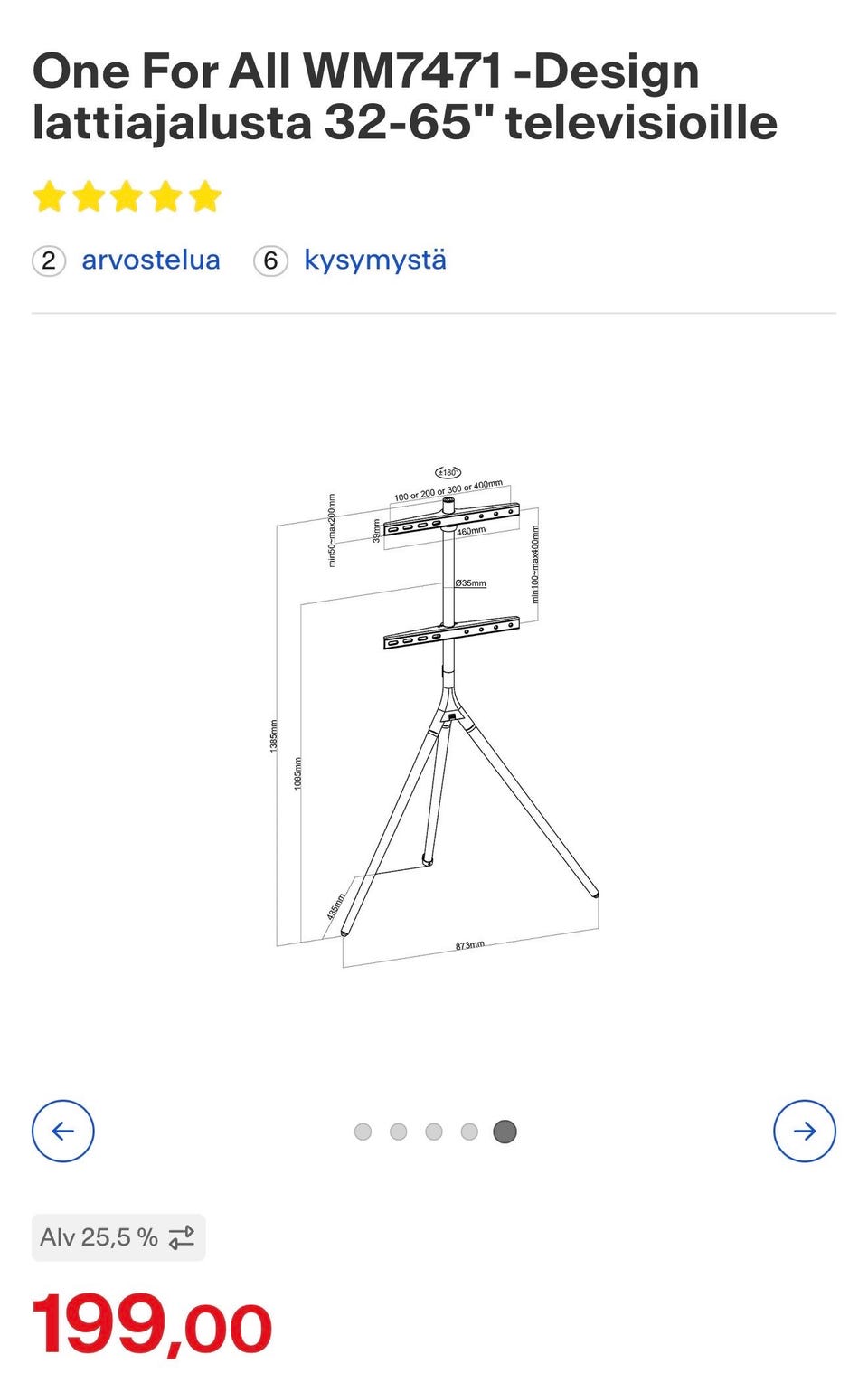Screen dimensions: 868x1383
Task: Tap the five-star product rating
Action: (x=127, y=196)
